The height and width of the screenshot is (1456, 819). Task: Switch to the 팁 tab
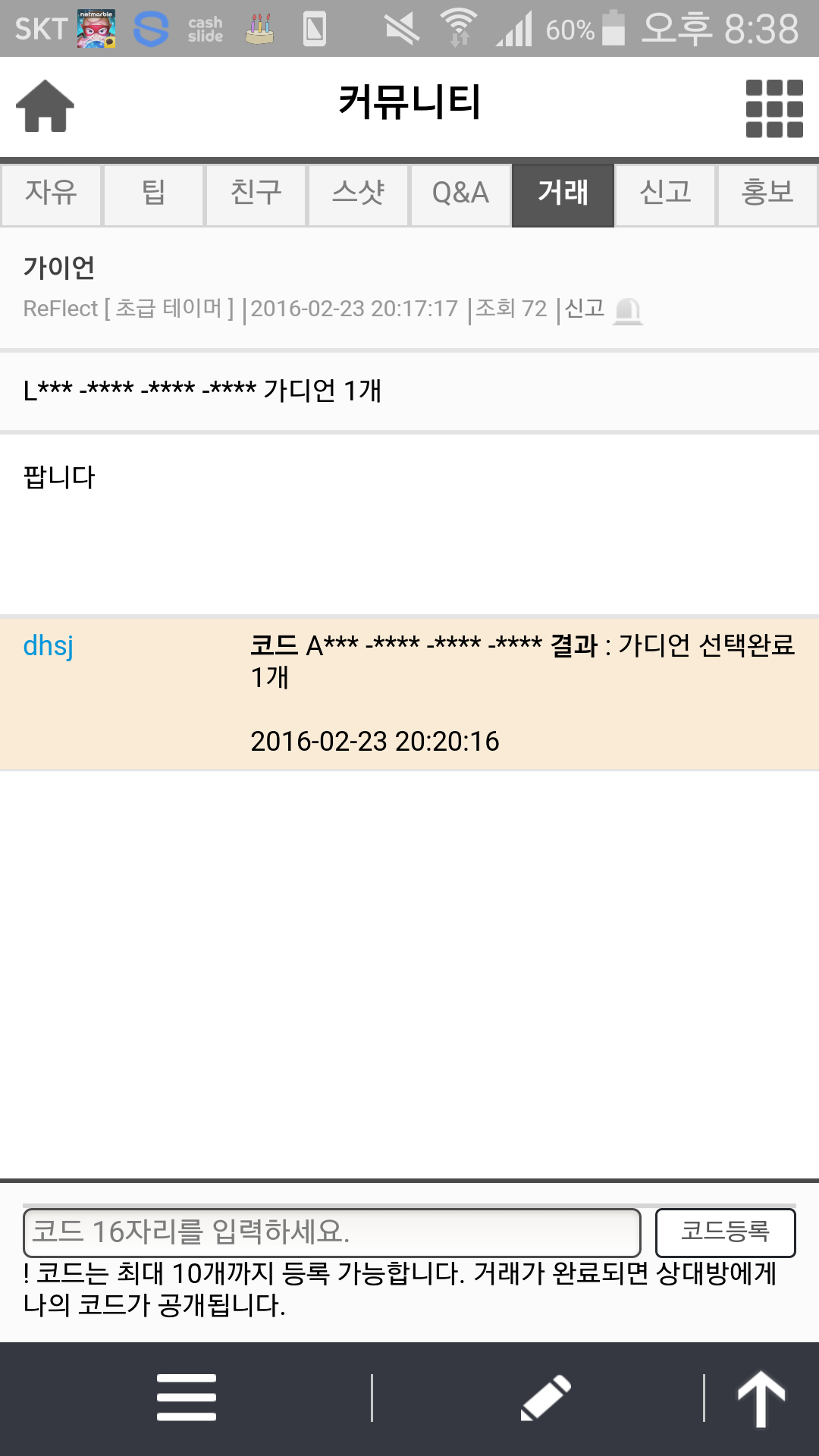[153, 194]
